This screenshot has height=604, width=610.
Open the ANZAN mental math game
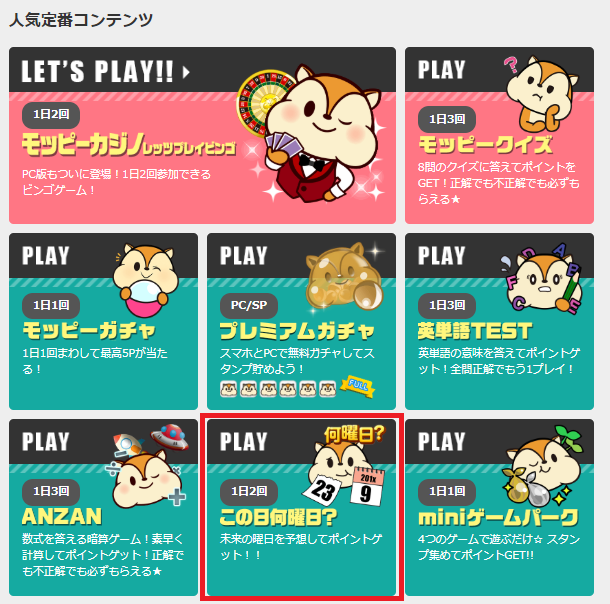point(104,506)
